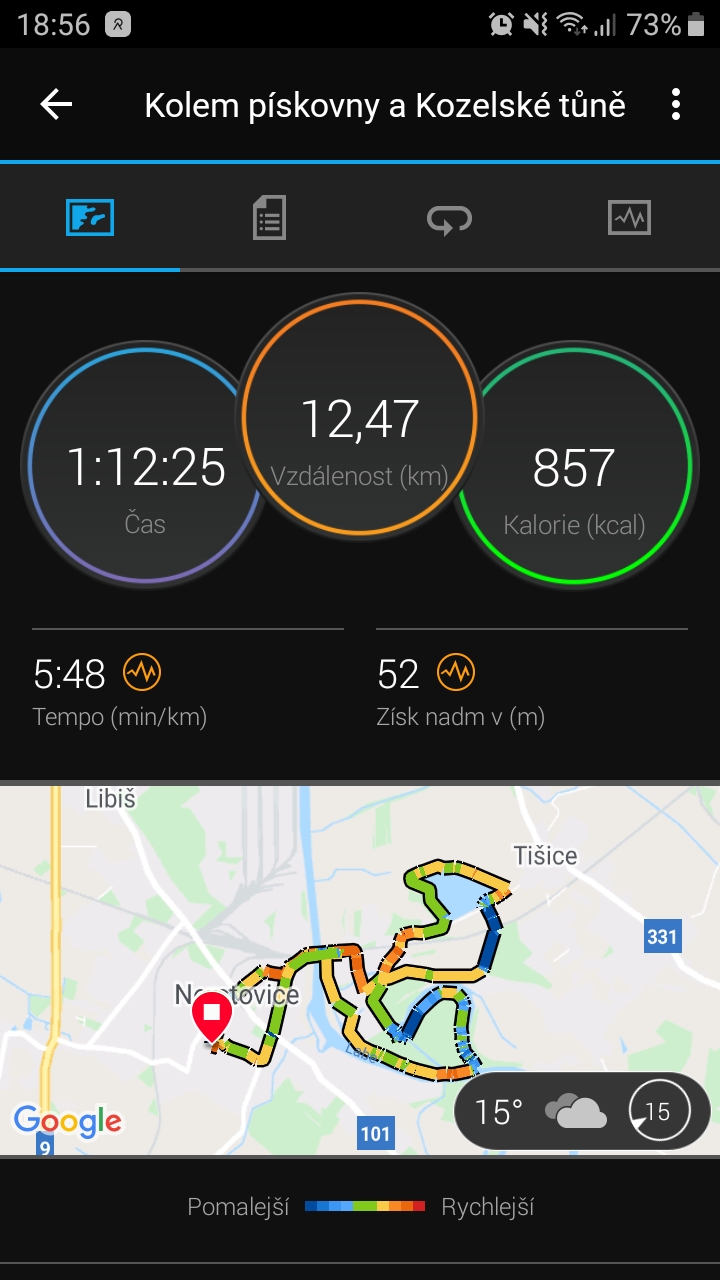Viewport: 720px width, 1280px height.
Task: Switch to the charts tab
Action: tap(629, 217)
